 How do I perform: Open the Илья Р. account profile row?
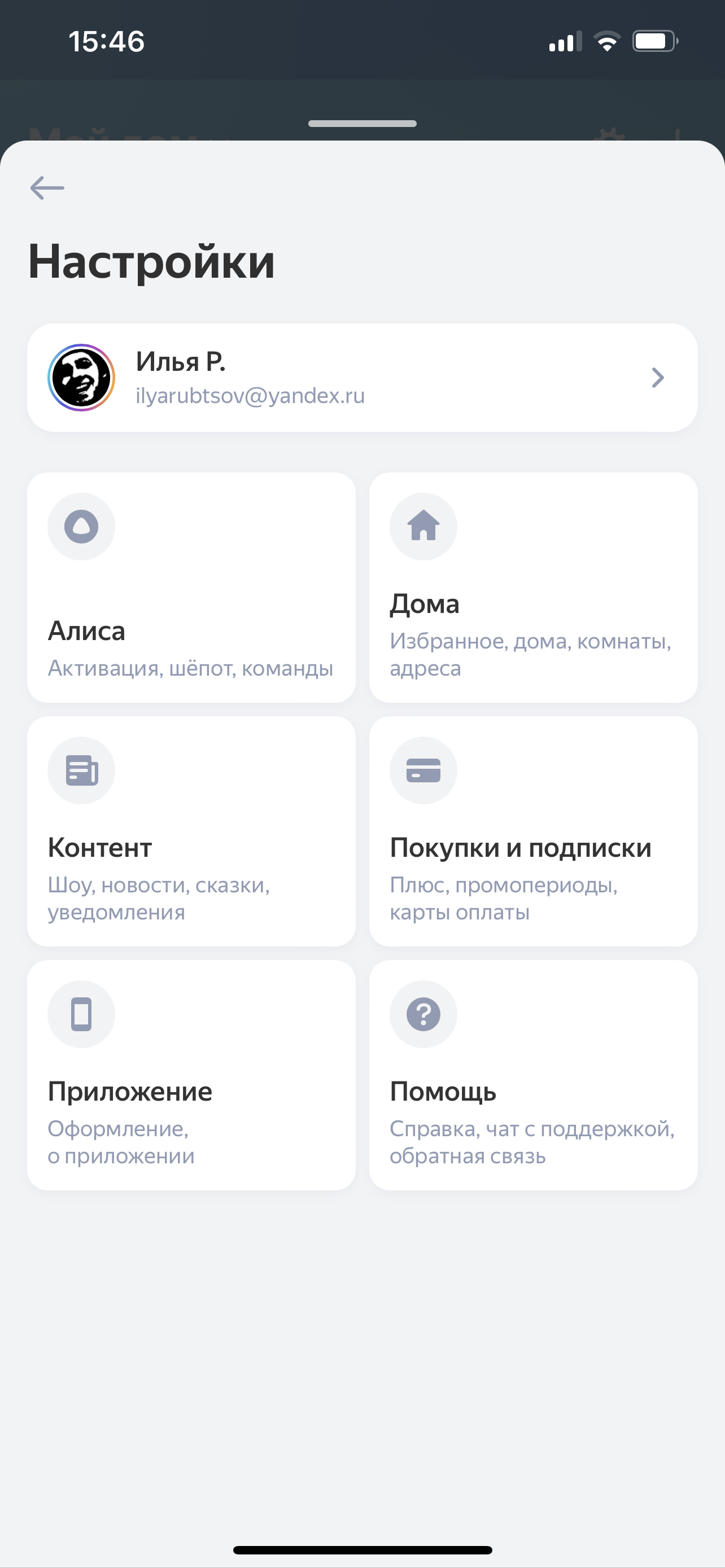tap(362, 378)
